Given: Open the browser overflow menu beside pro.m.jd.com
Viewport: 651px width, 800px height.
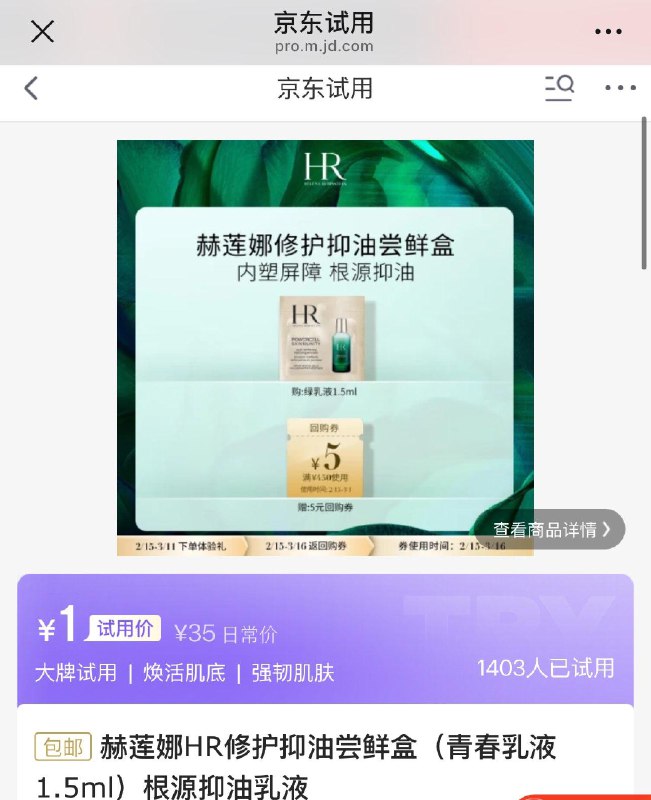Looking at the screenshot, I should point(608,32).
